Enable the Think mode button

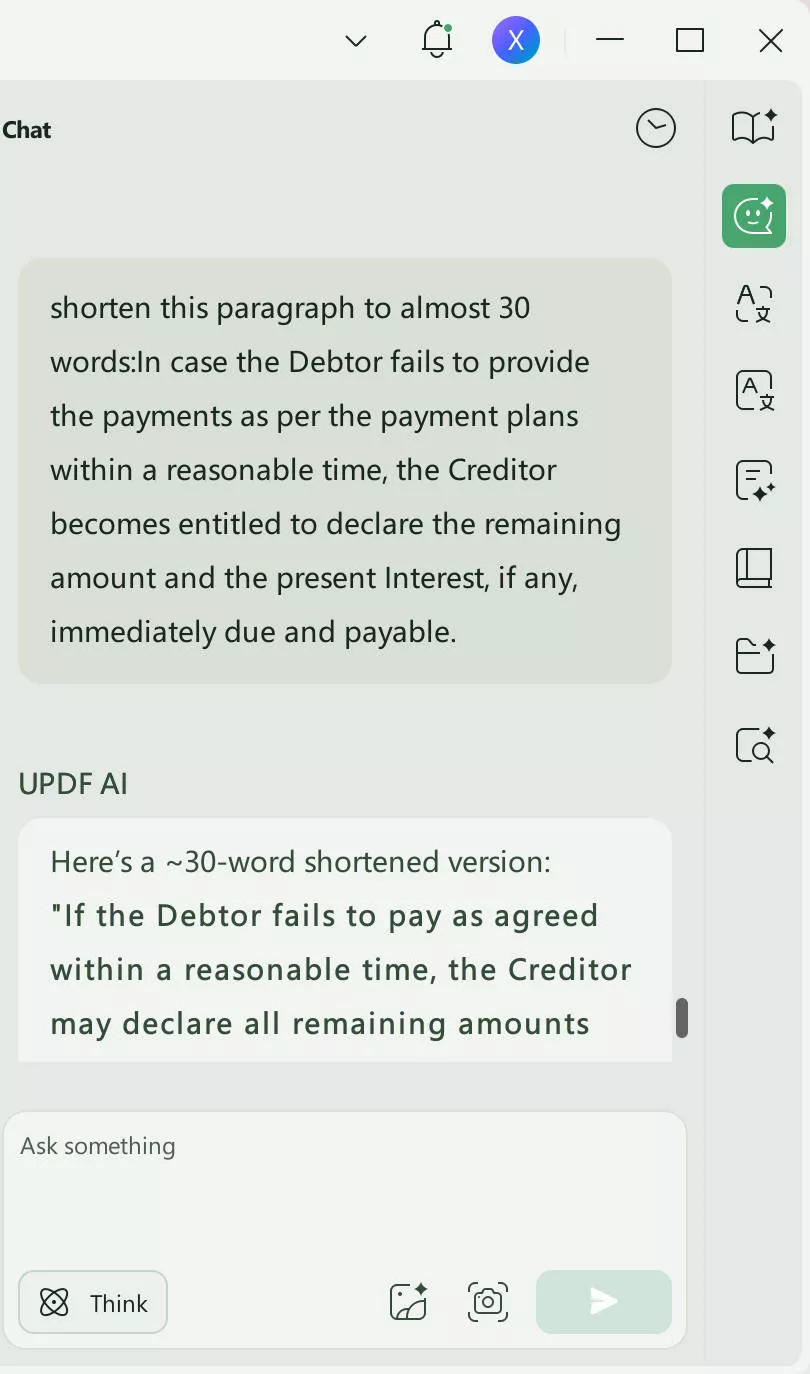93,1302
